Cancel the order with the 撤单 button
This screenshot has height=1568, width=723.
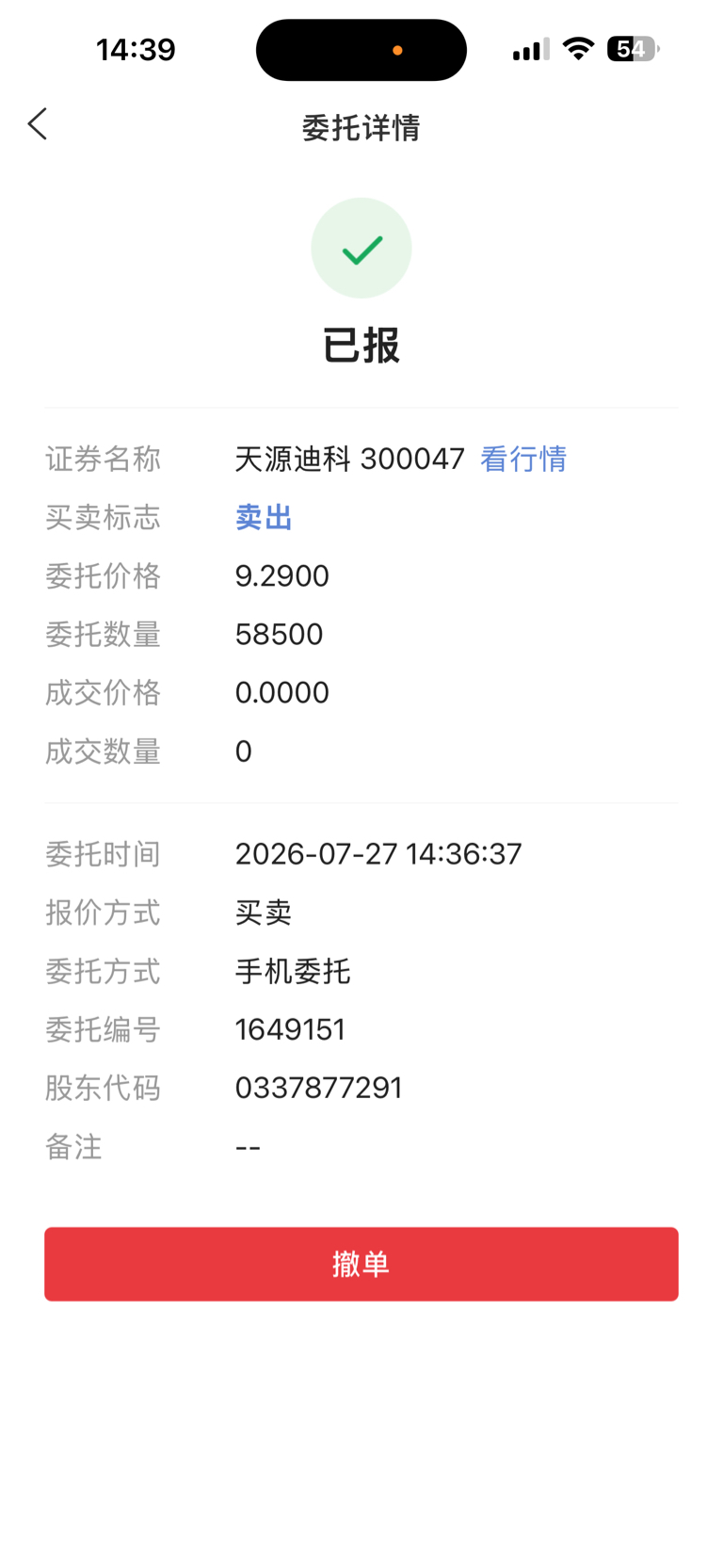361,1264
